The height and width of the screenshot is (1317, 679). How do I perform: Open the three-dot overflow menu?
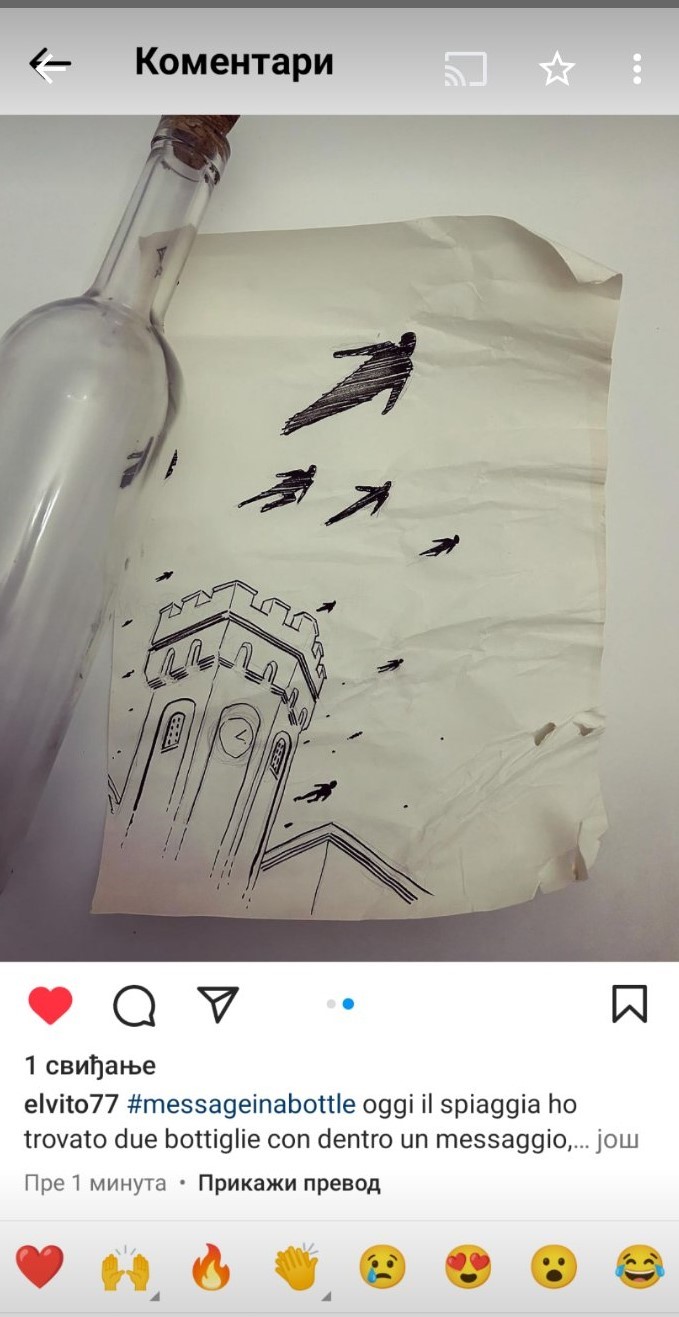click(x=637, y=68)
